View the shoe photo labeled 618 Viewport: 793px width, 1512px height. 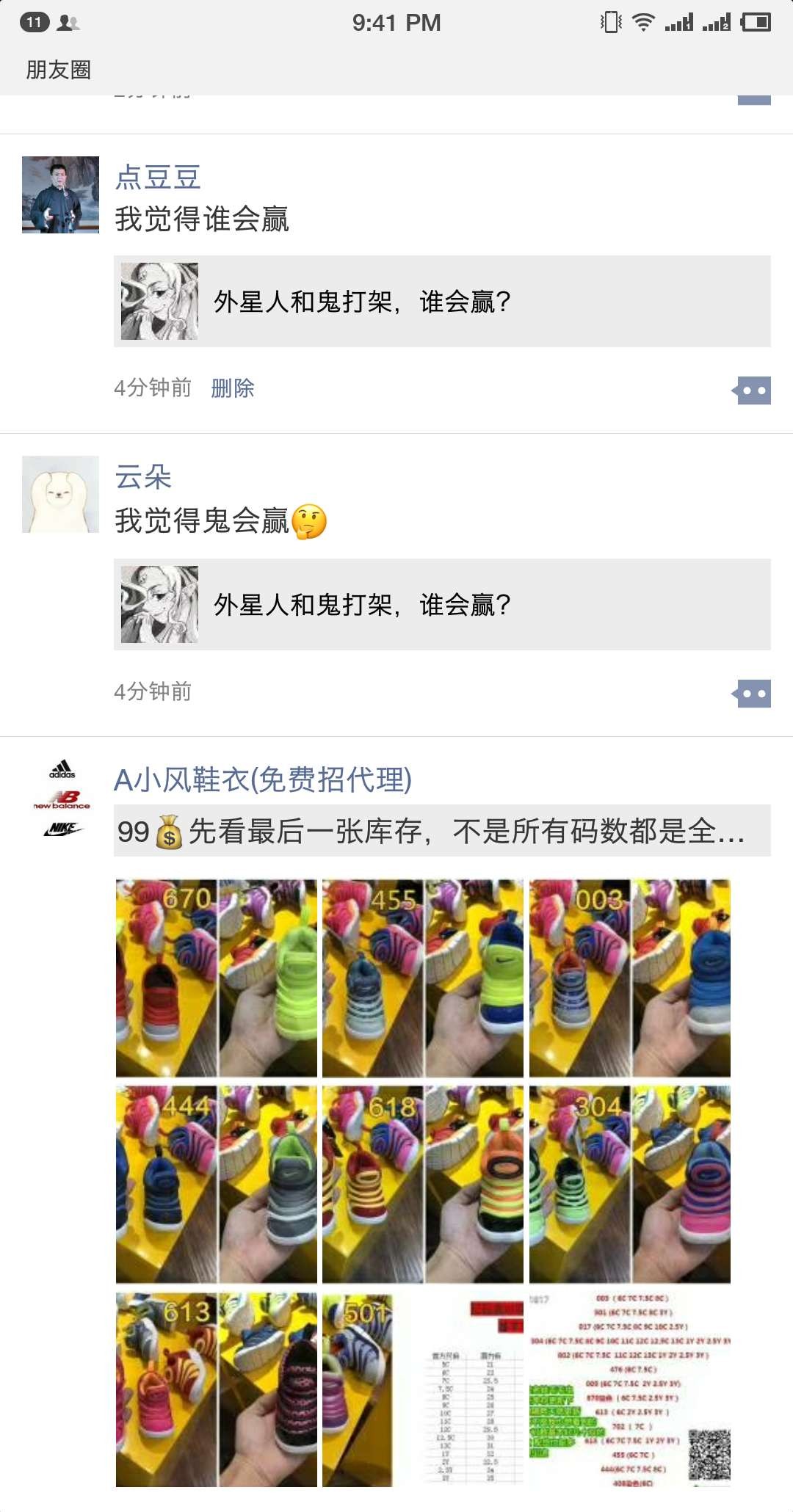click(422, 1184)
